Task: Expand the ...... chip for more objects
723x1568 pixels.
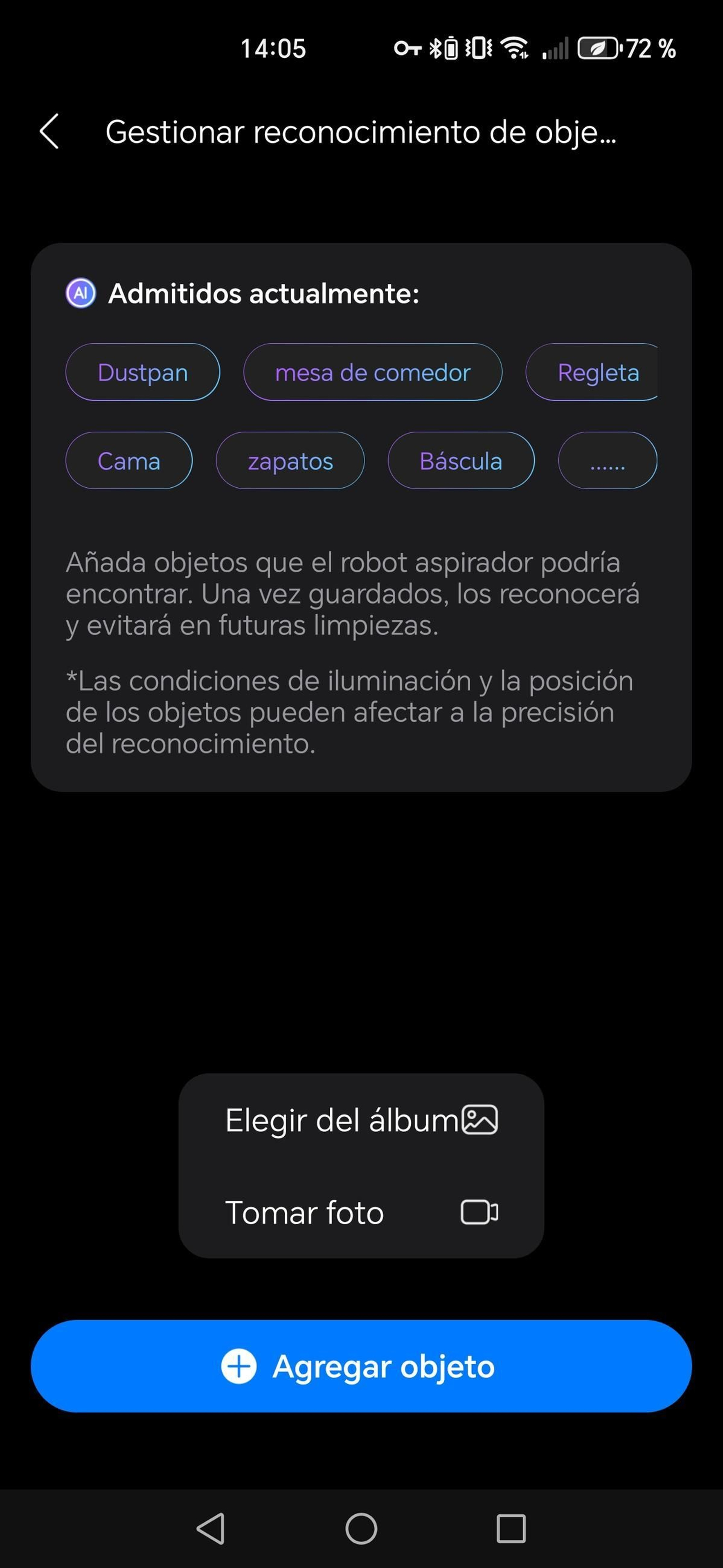Action: coord(607,461)
